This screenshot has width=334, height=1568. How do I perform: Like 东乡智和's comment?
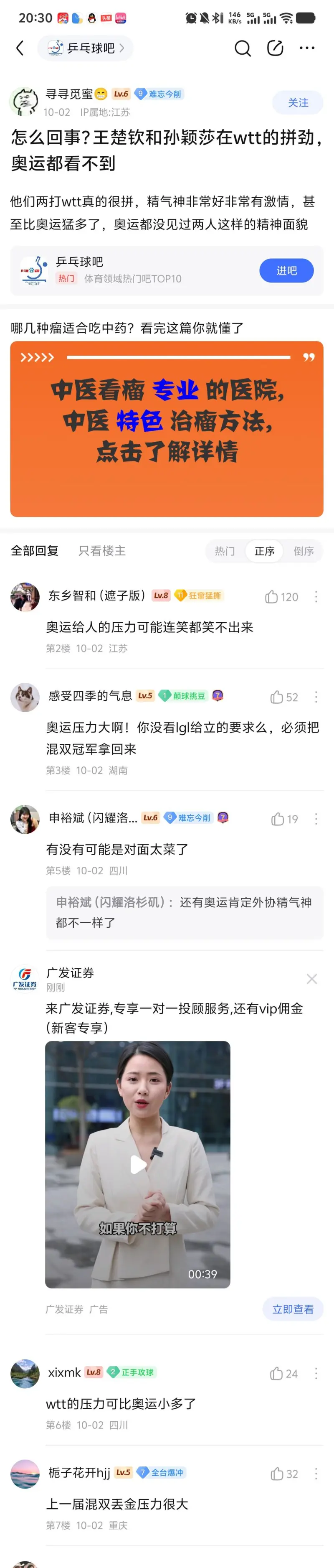point(271,596)
